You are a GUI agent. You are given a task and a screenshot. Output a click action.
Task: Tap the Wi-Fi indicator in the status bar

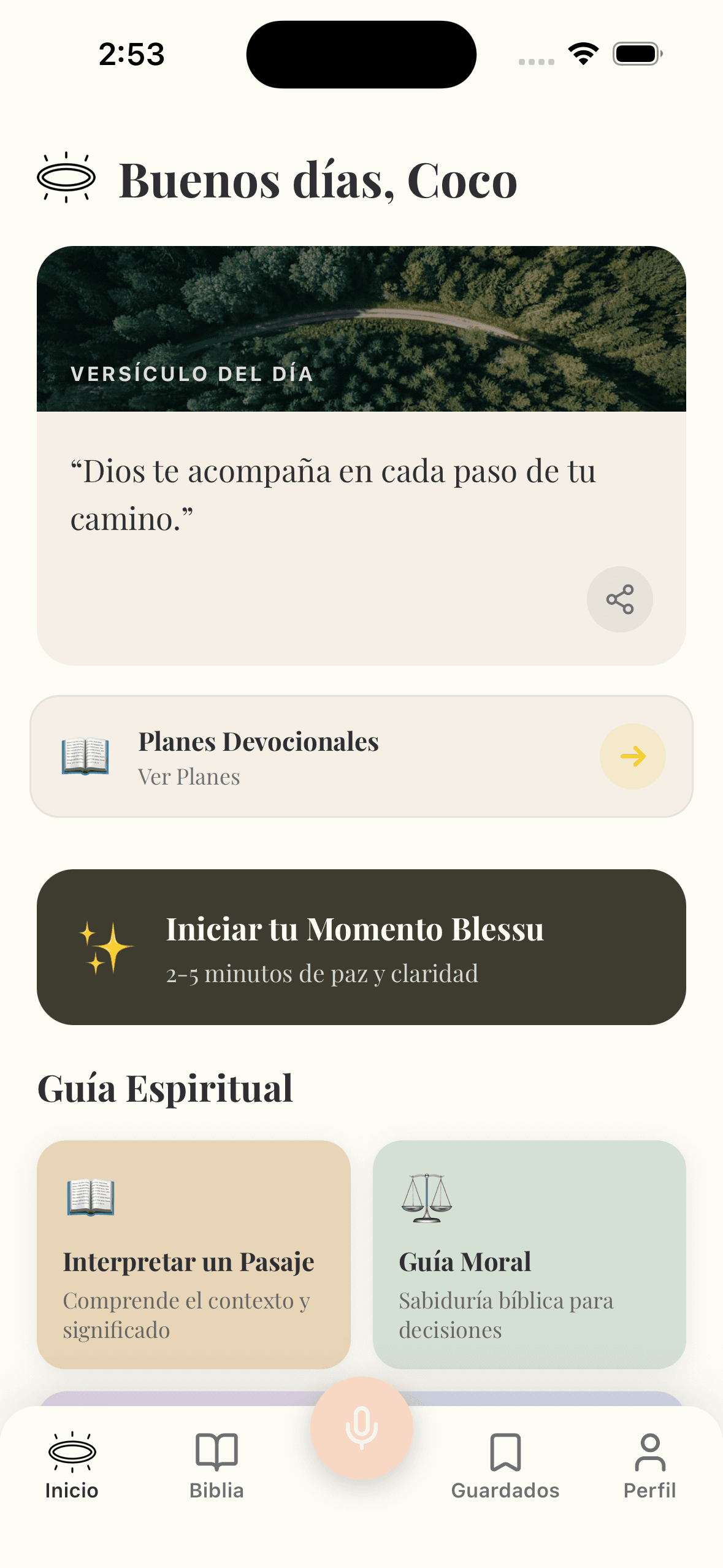click(582, 54)
